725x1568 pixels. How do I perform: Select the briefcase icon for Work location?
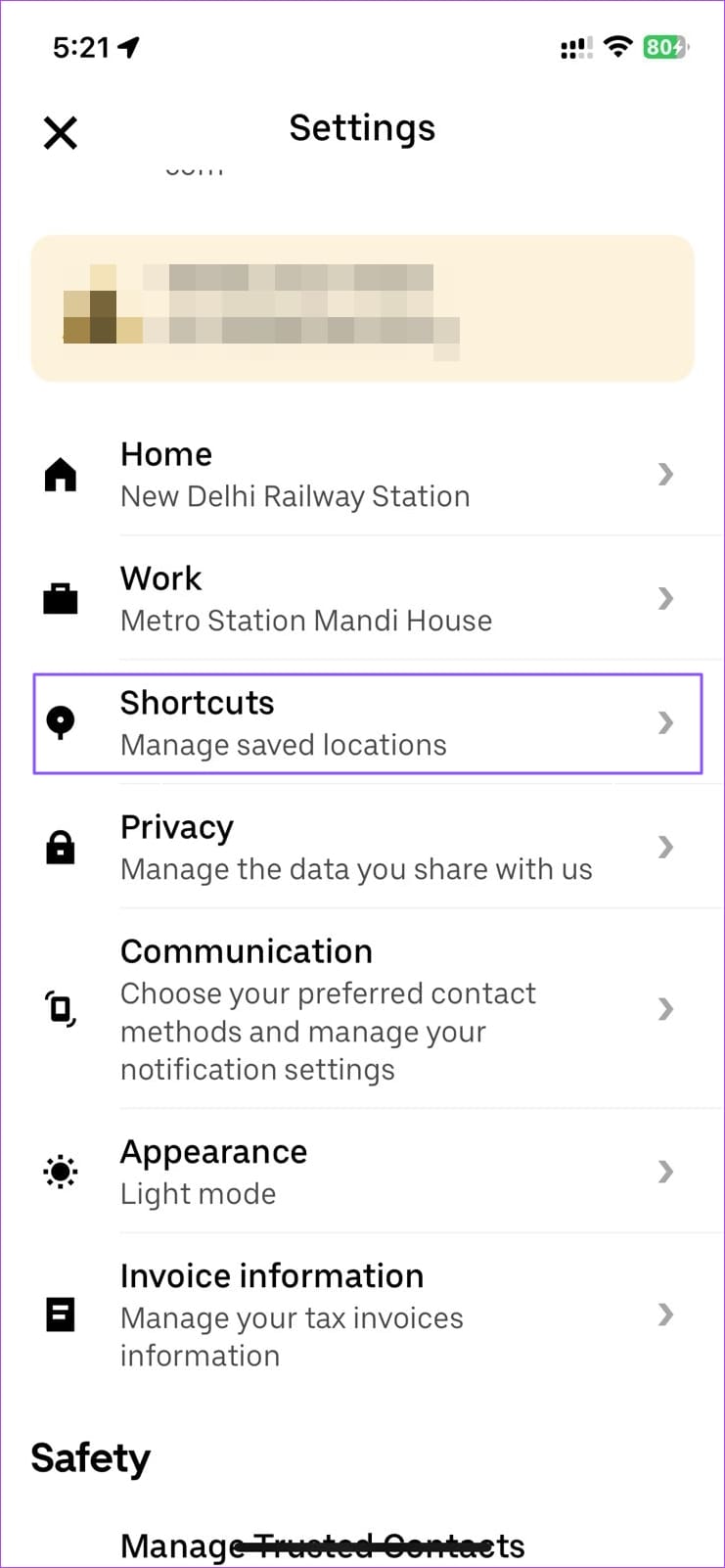pyautogui.click(x=60, y=599)
